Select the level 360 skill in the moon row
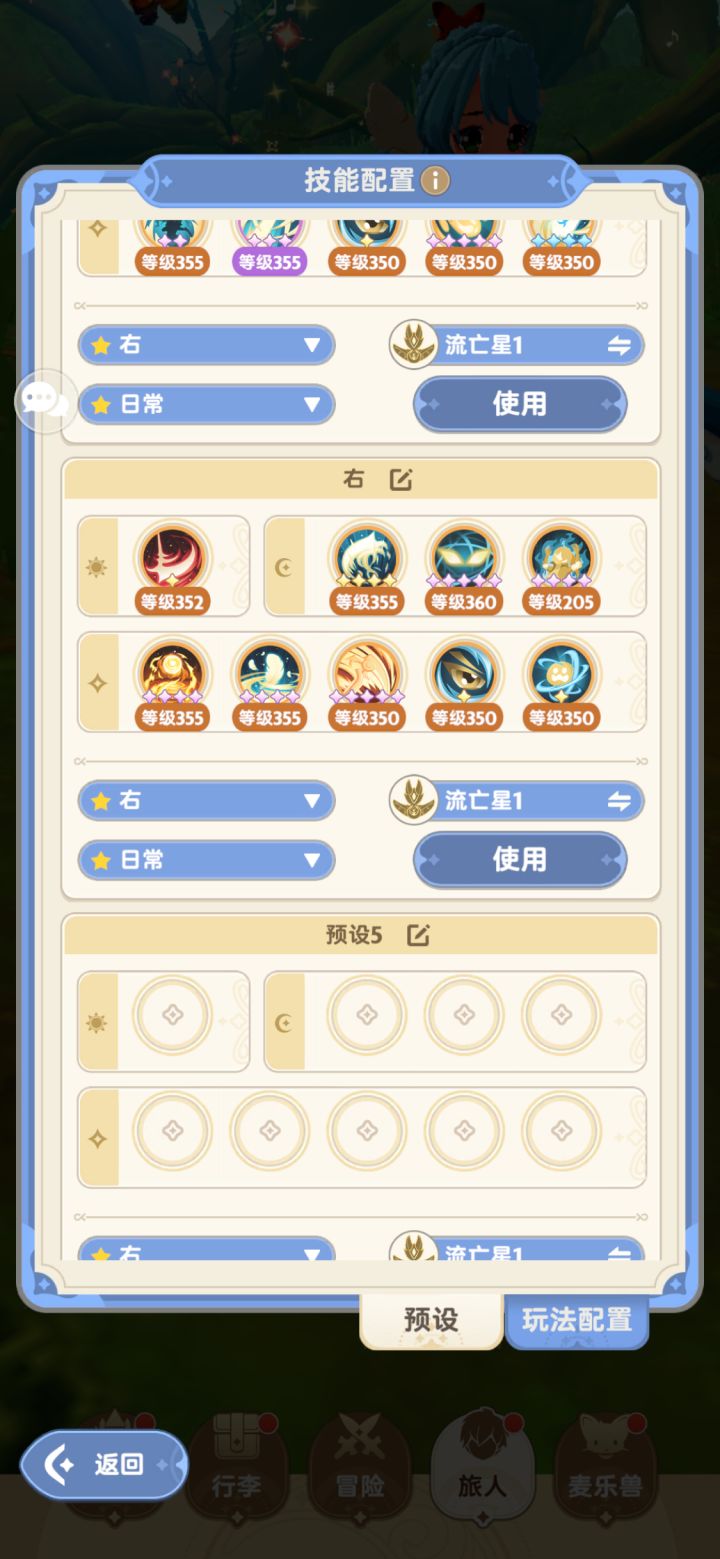 464,565
